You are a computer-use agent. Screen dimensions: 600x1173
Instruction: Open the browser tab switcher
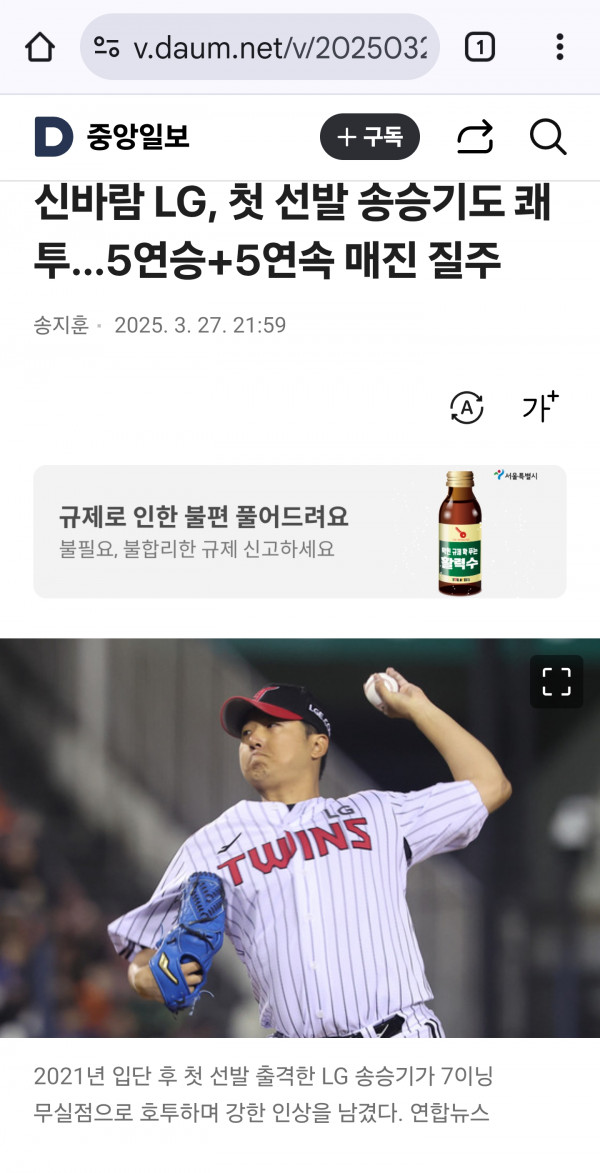(x=480, y=47)
